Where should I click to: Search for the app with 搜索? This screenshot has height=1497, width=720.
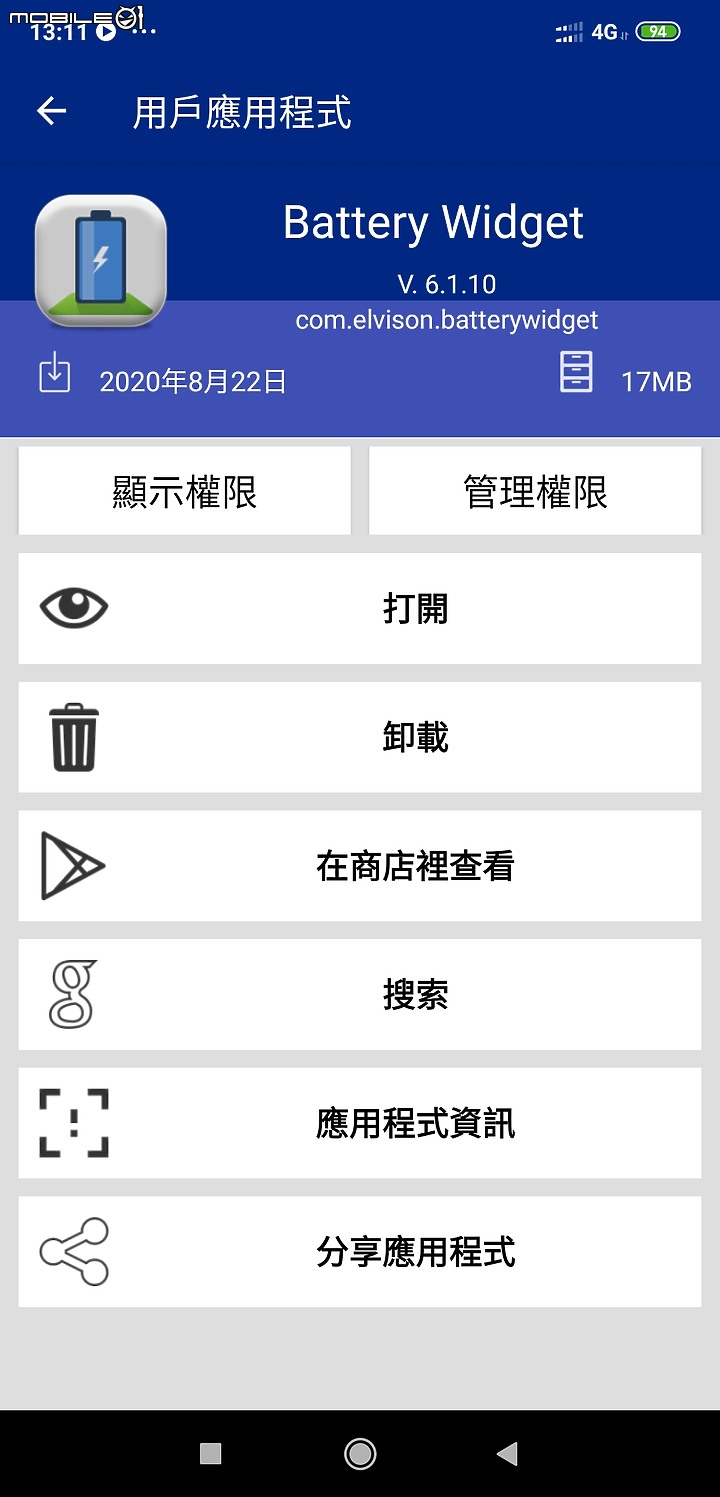point(360,994)
